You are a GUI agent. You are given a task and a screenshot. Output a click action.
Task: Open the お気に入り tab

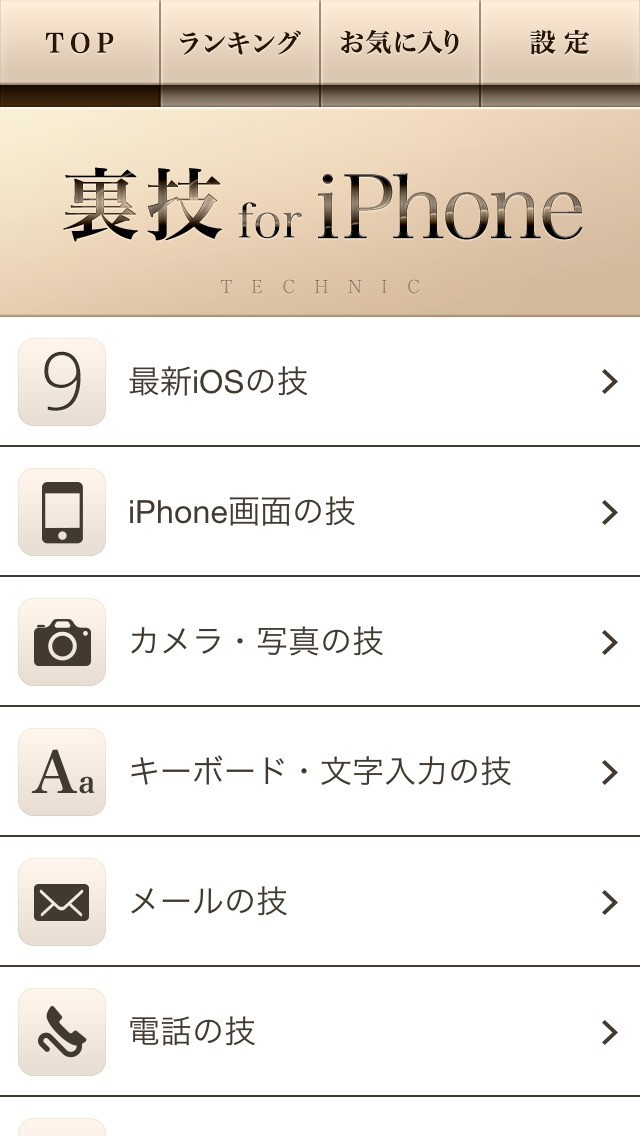[x=400, y=43]
